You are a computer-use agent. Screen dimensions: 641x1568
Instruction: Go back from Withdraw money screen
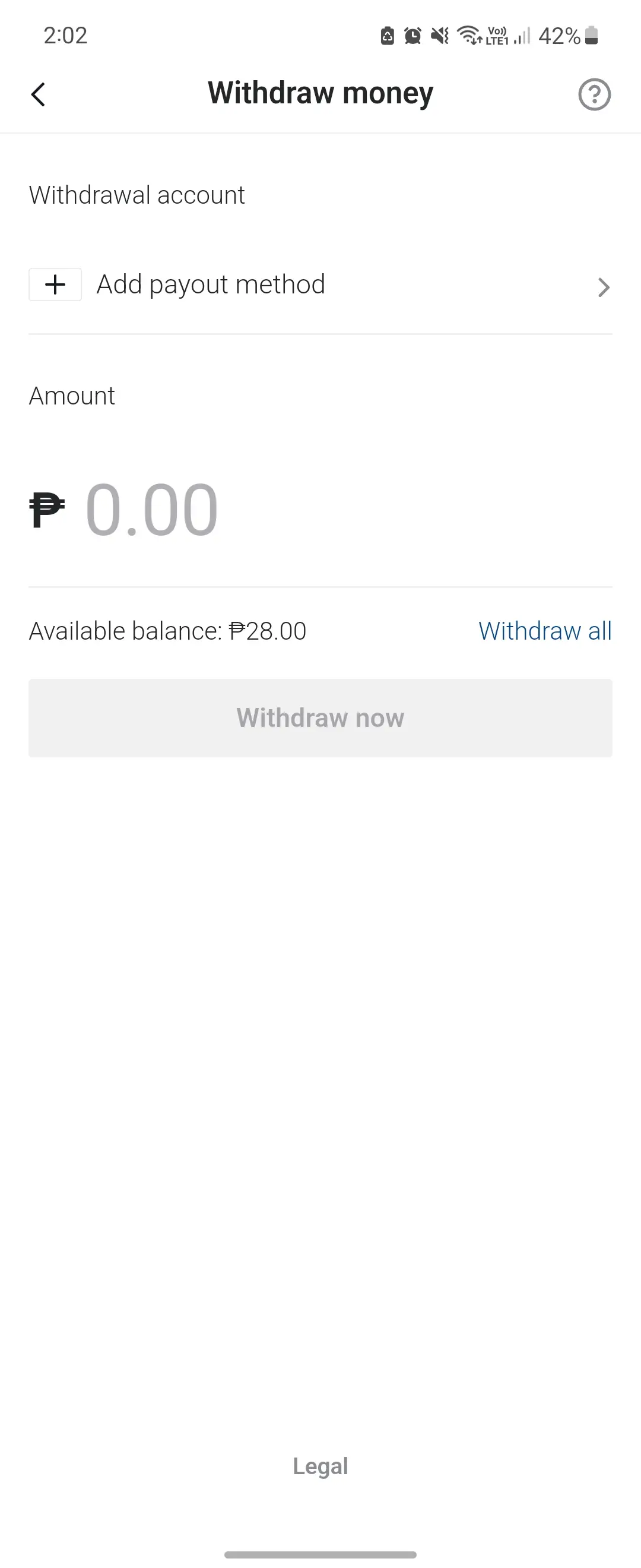pos(39,94)
